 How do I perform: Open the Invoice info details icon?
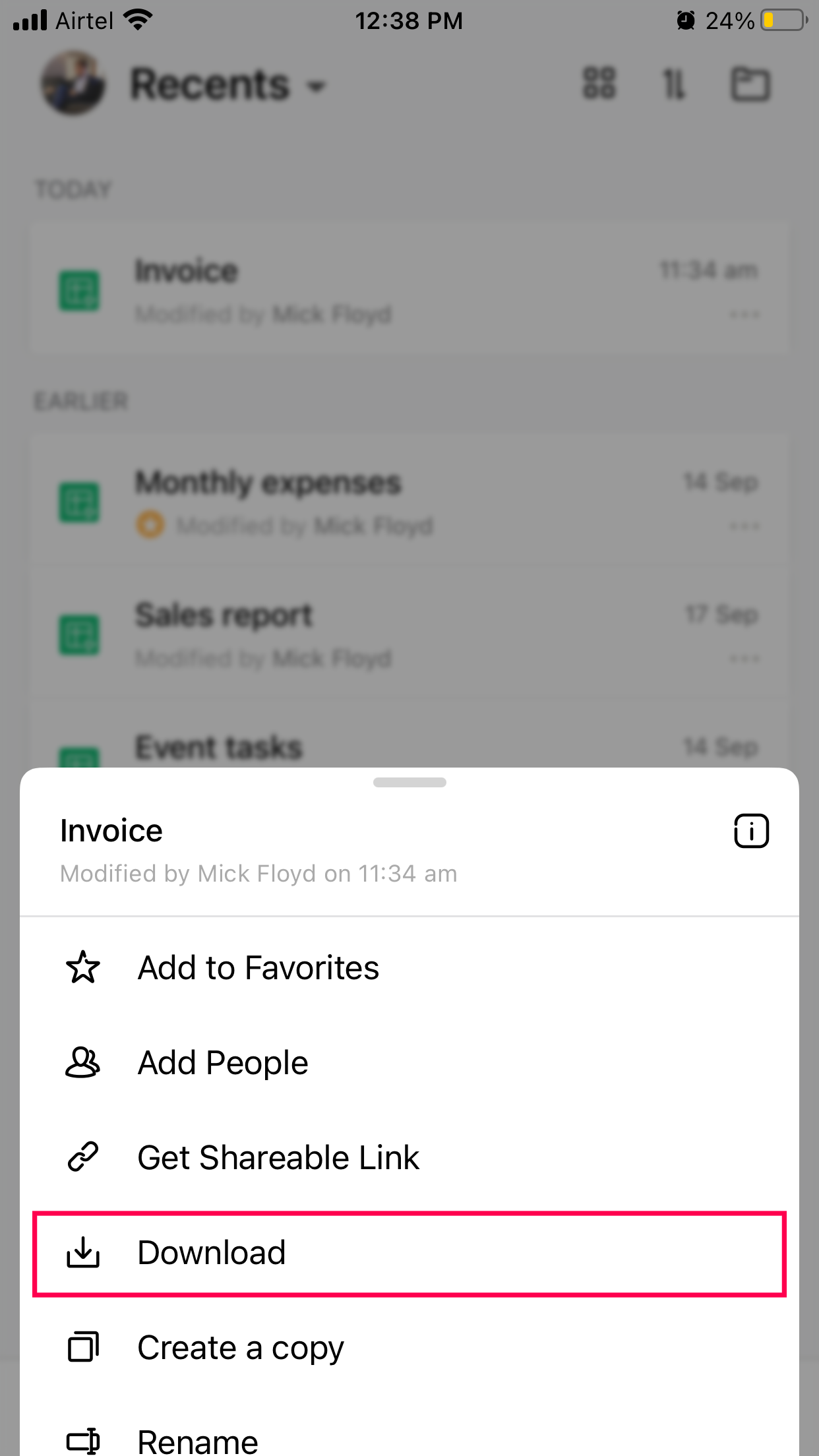[750, 831]
